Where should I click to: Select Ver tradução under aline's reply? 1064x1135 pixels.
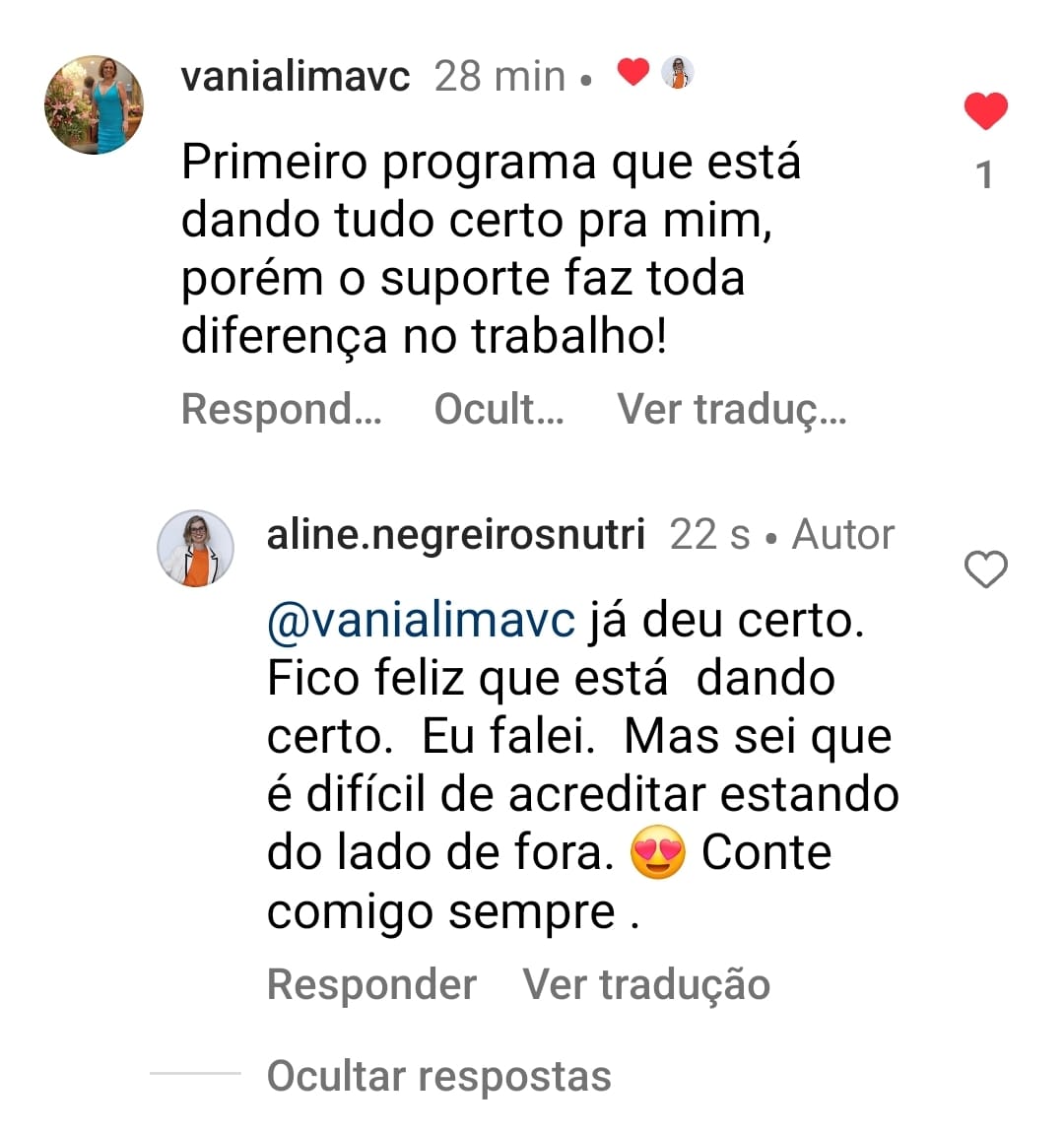tap(646, 984)
